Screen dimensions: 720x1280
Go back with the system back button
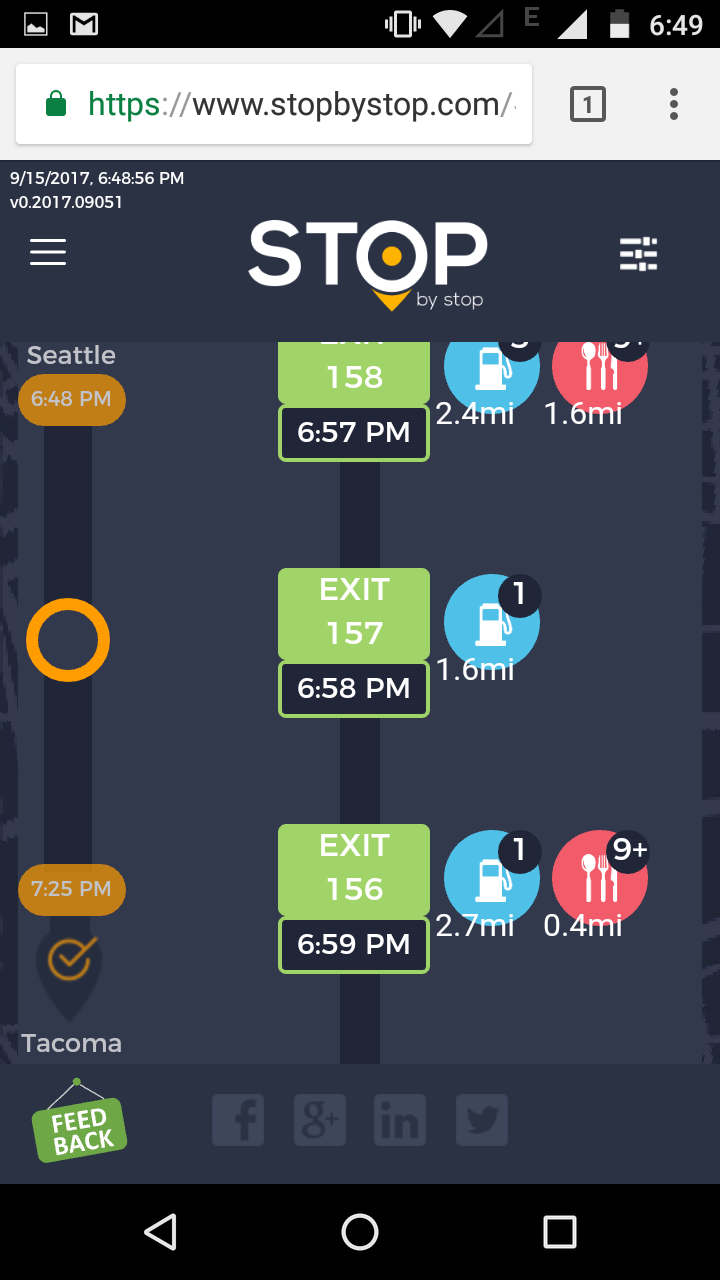(x=160, y=1232)
